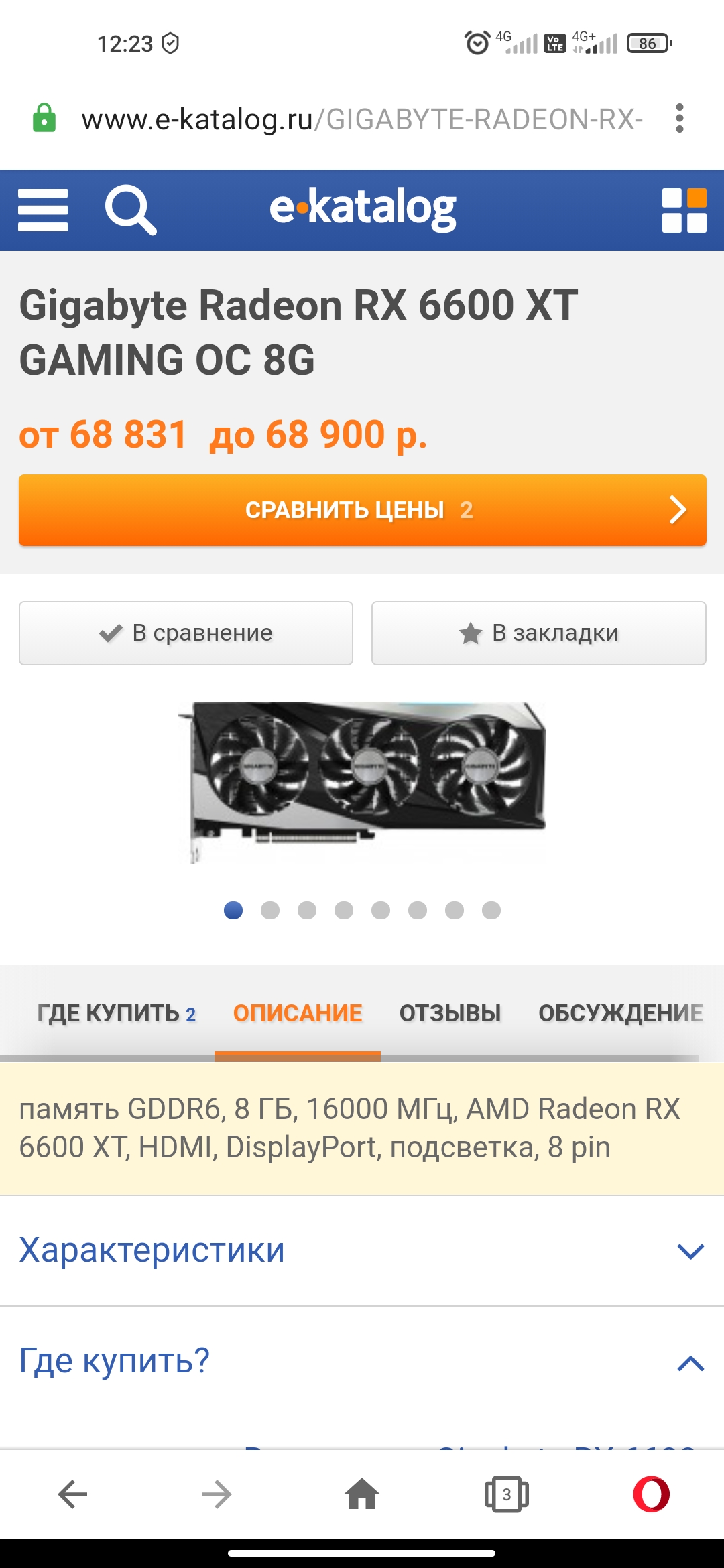Open browser three-dot overflow menu
Screen dimensions: 724x1568
680,119
